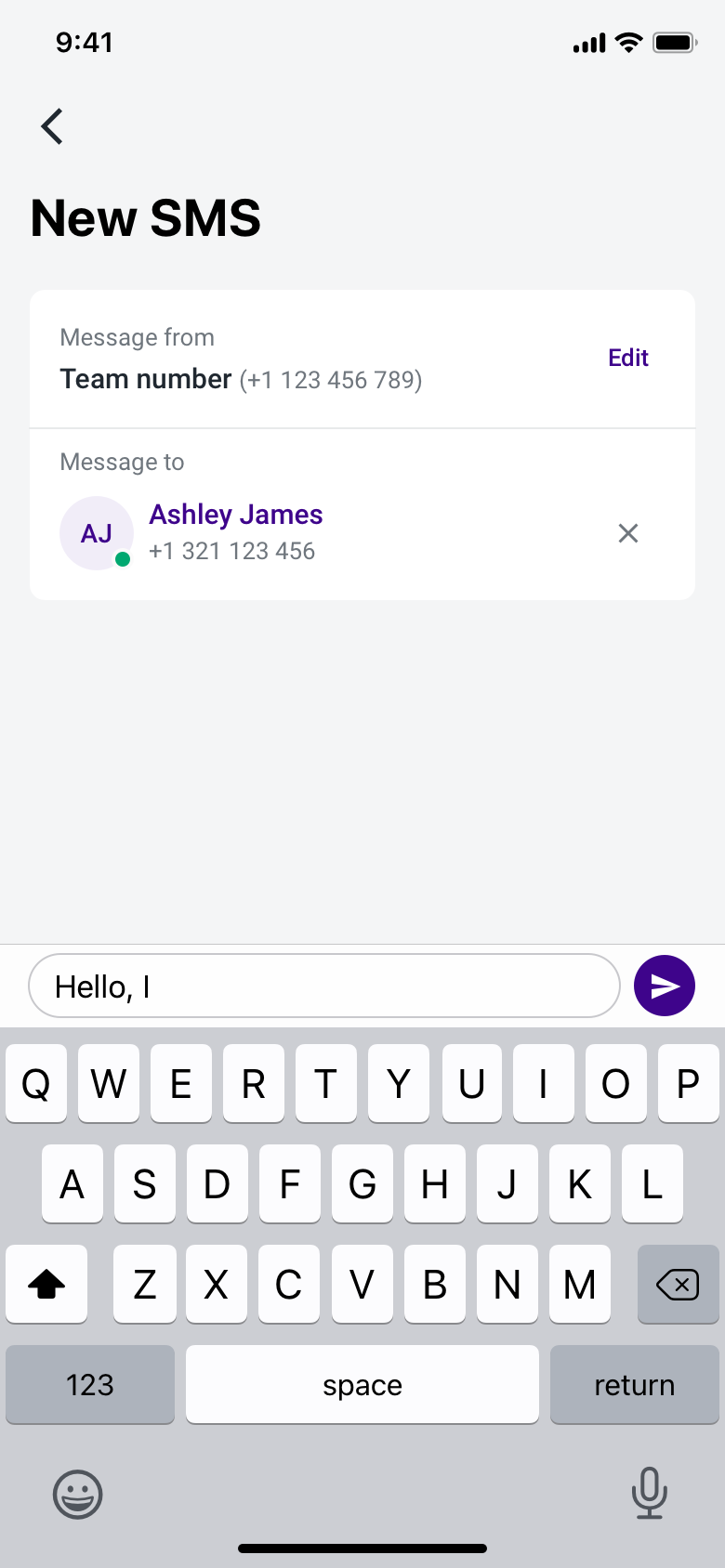Send the SMS message
This screenshot has width=725, height=1568.
(x=664, y=986)
